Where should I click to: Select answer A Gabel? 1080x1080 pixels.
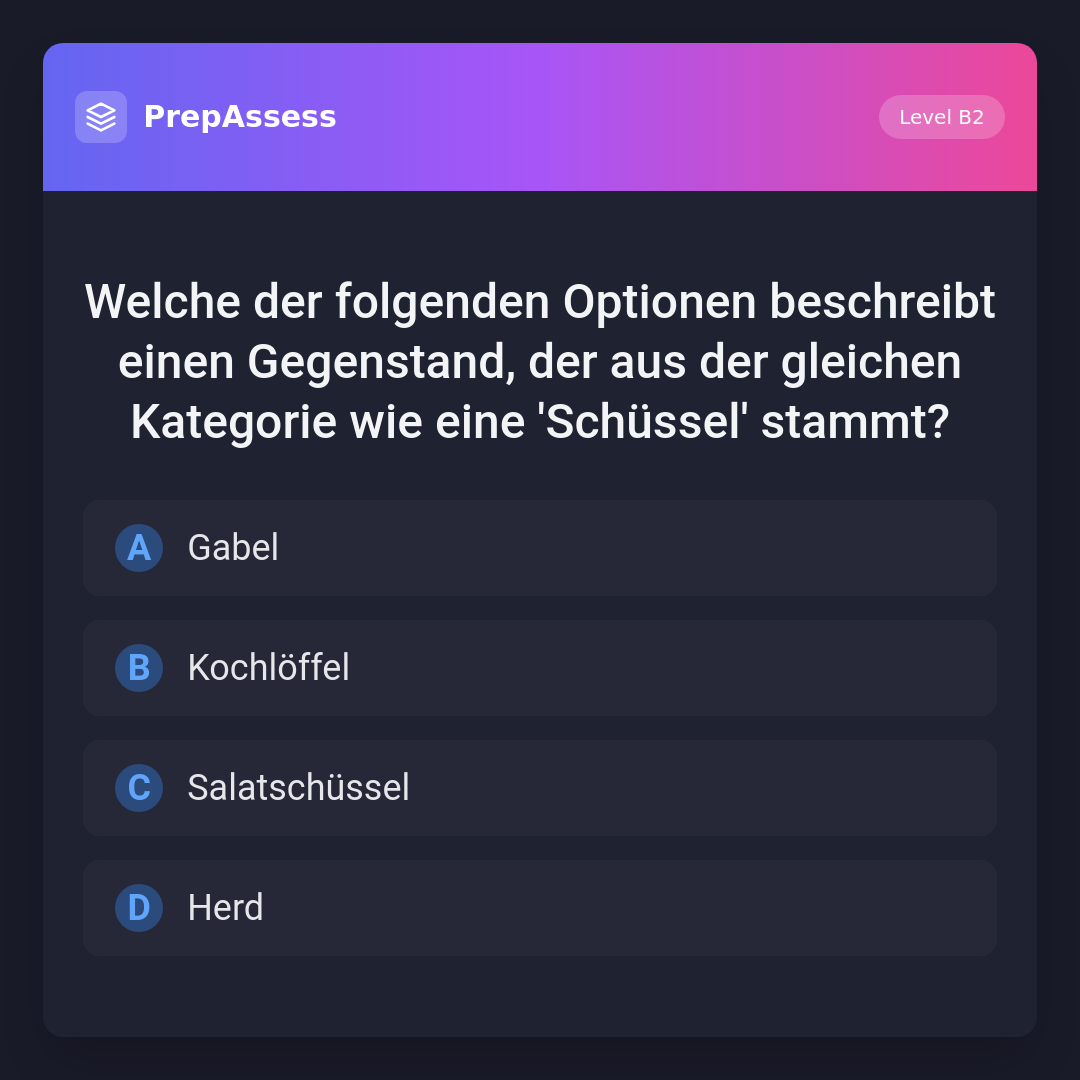click(x=540, y=548)
